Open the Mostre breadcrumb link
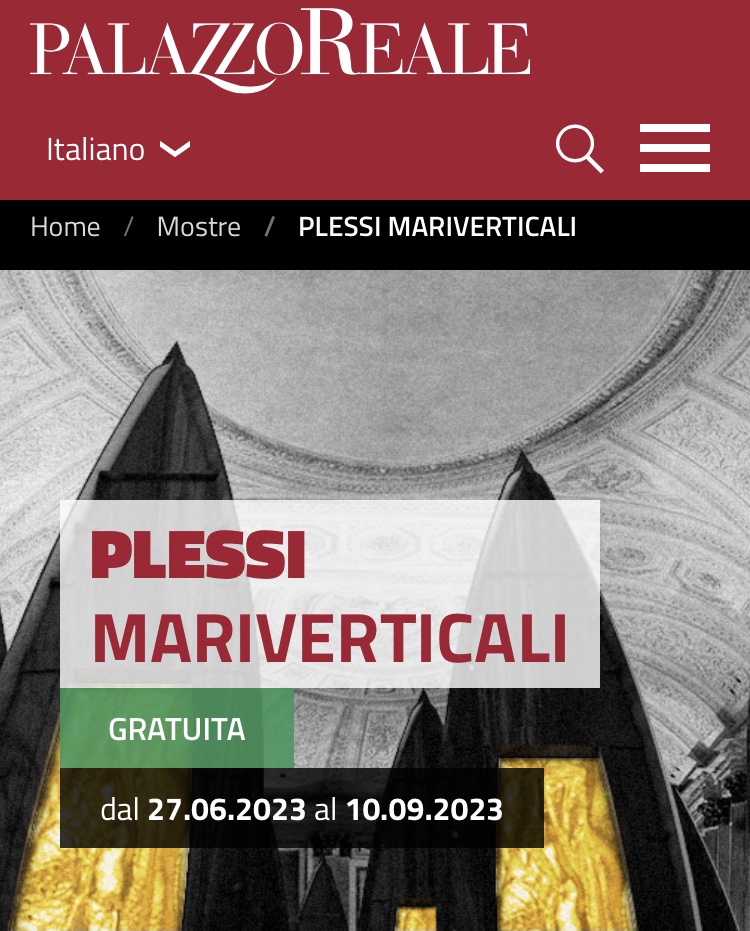This screenshot has height=931, width=750. 198,227
